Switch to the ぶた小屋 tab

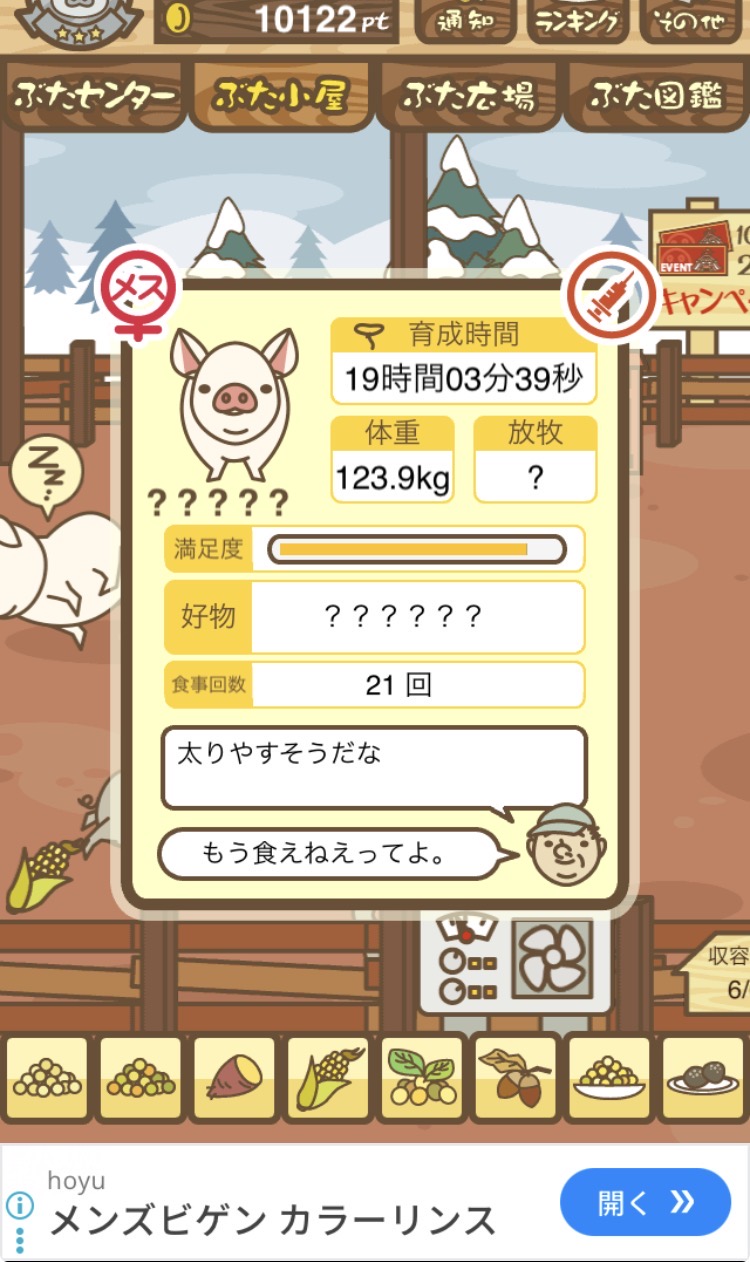coord(280,96)
